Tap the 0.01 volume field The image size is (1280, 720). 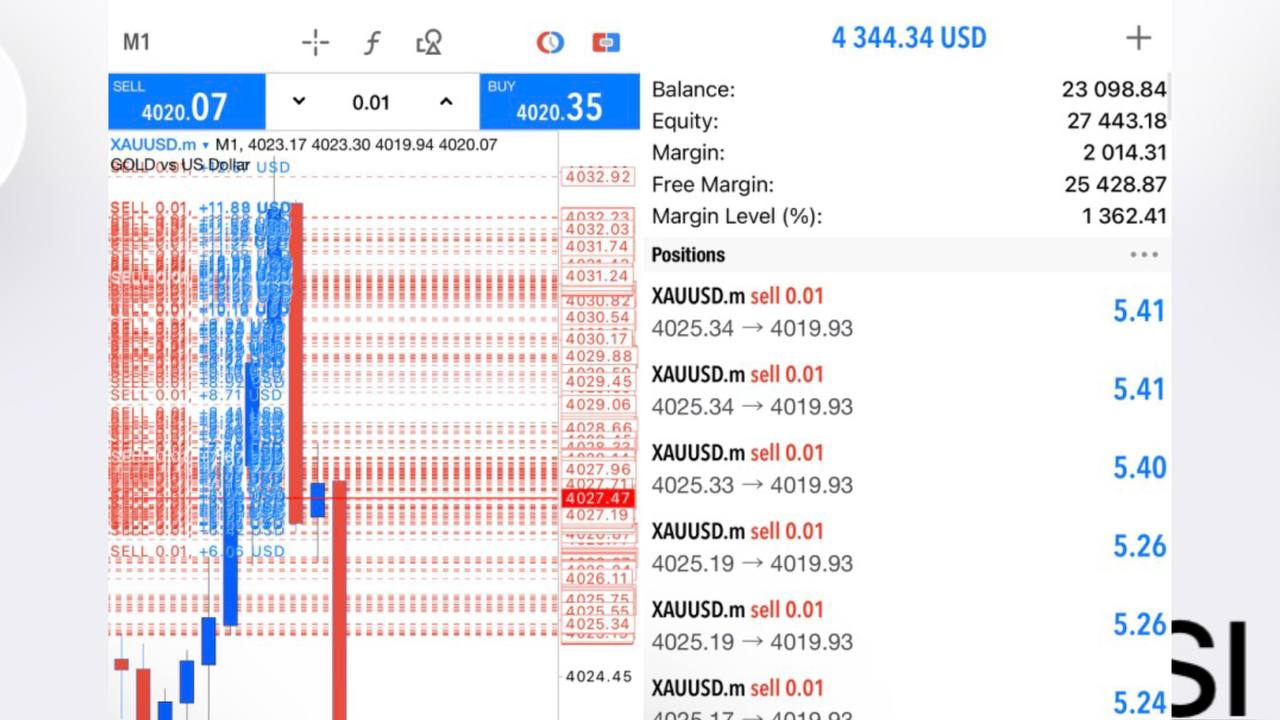click(x=371, y=102)
